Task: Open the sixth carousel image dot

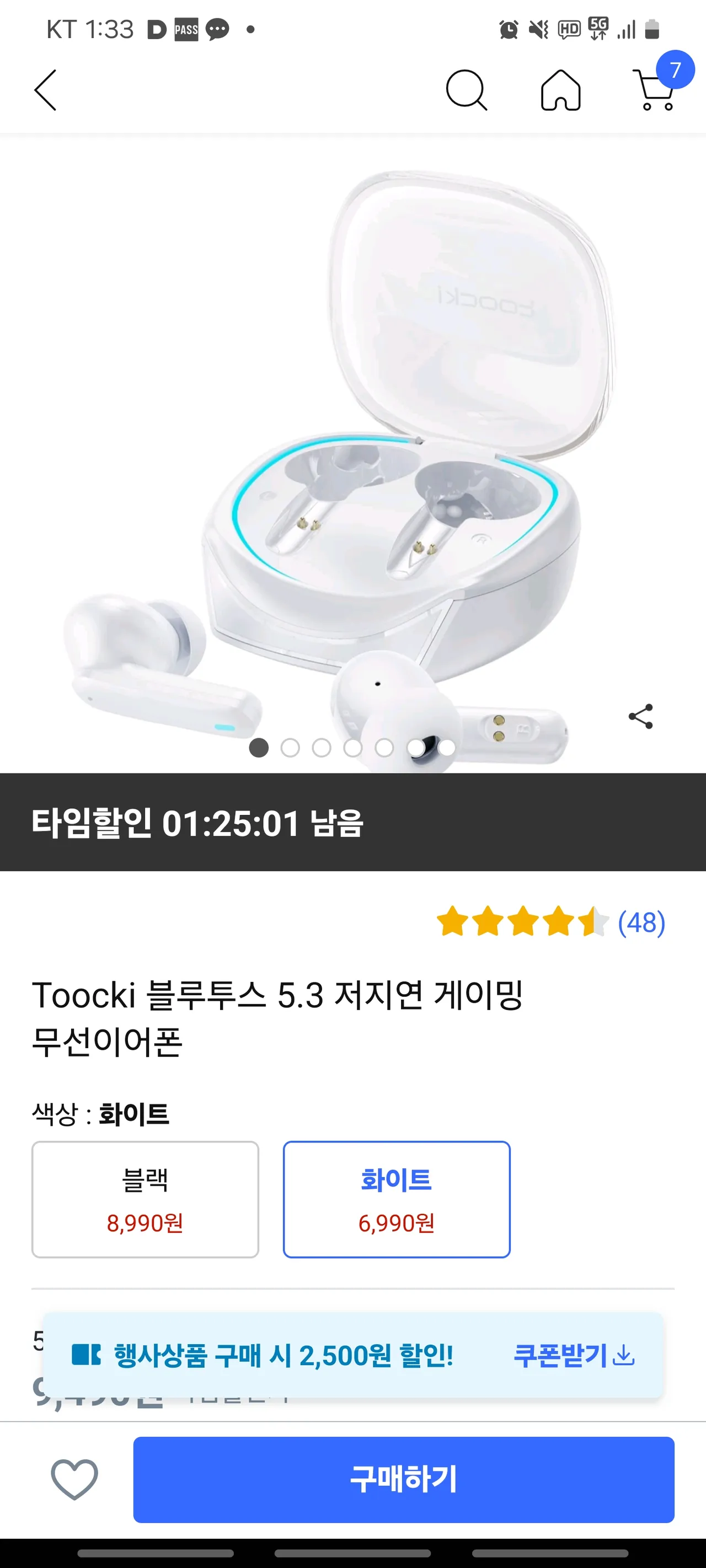Action: (416, 748)
